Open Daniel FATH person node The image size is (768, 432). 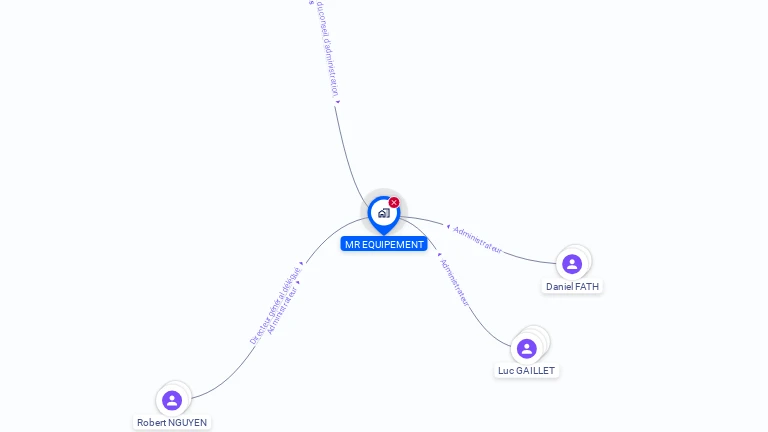(x=572, y=264)
